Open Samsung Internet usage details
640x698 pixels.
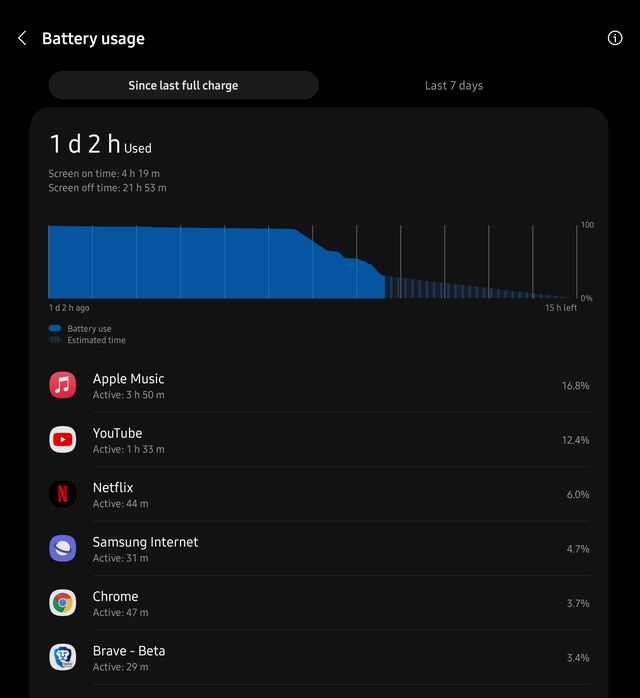(318, 549)
